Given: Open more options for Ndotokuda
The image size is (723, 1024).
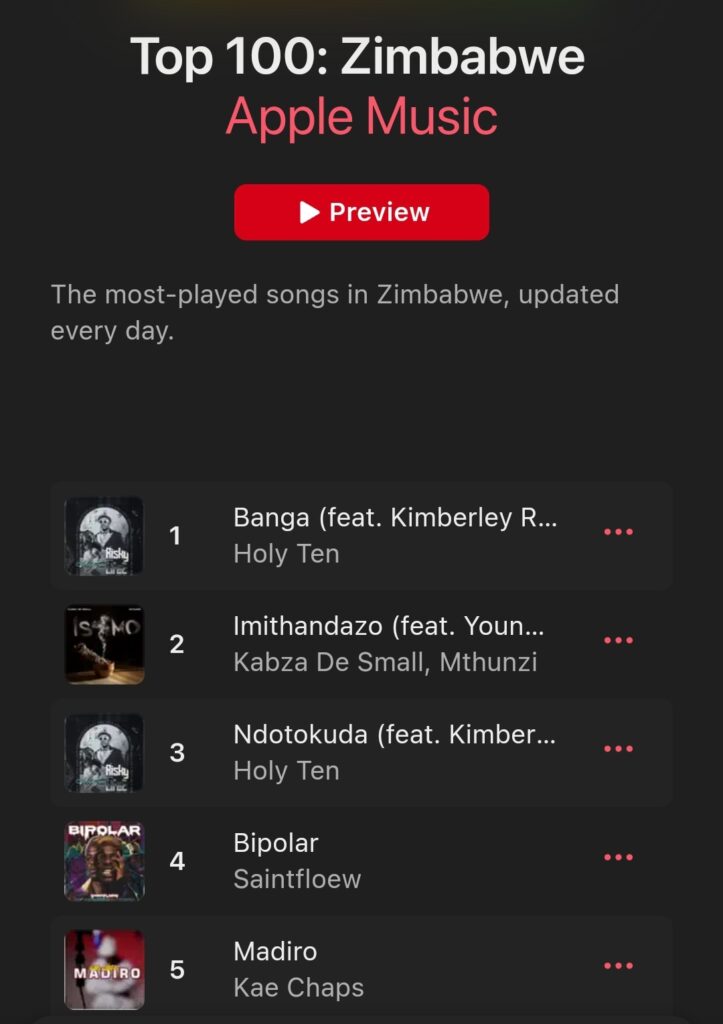Looking at the screenshot, I should (618, 748).
